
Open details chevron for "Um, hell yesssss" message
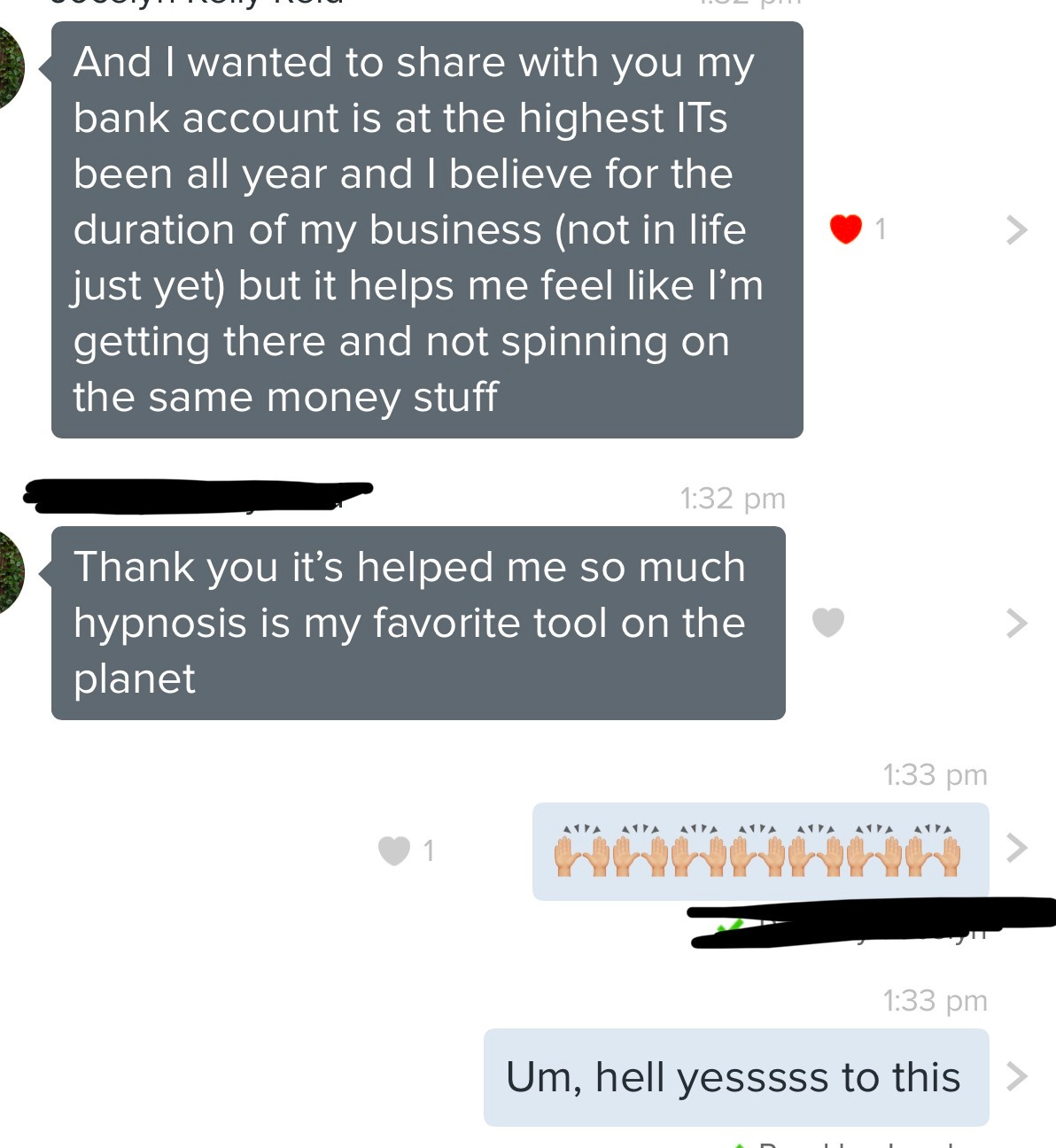point(1016,1076)
